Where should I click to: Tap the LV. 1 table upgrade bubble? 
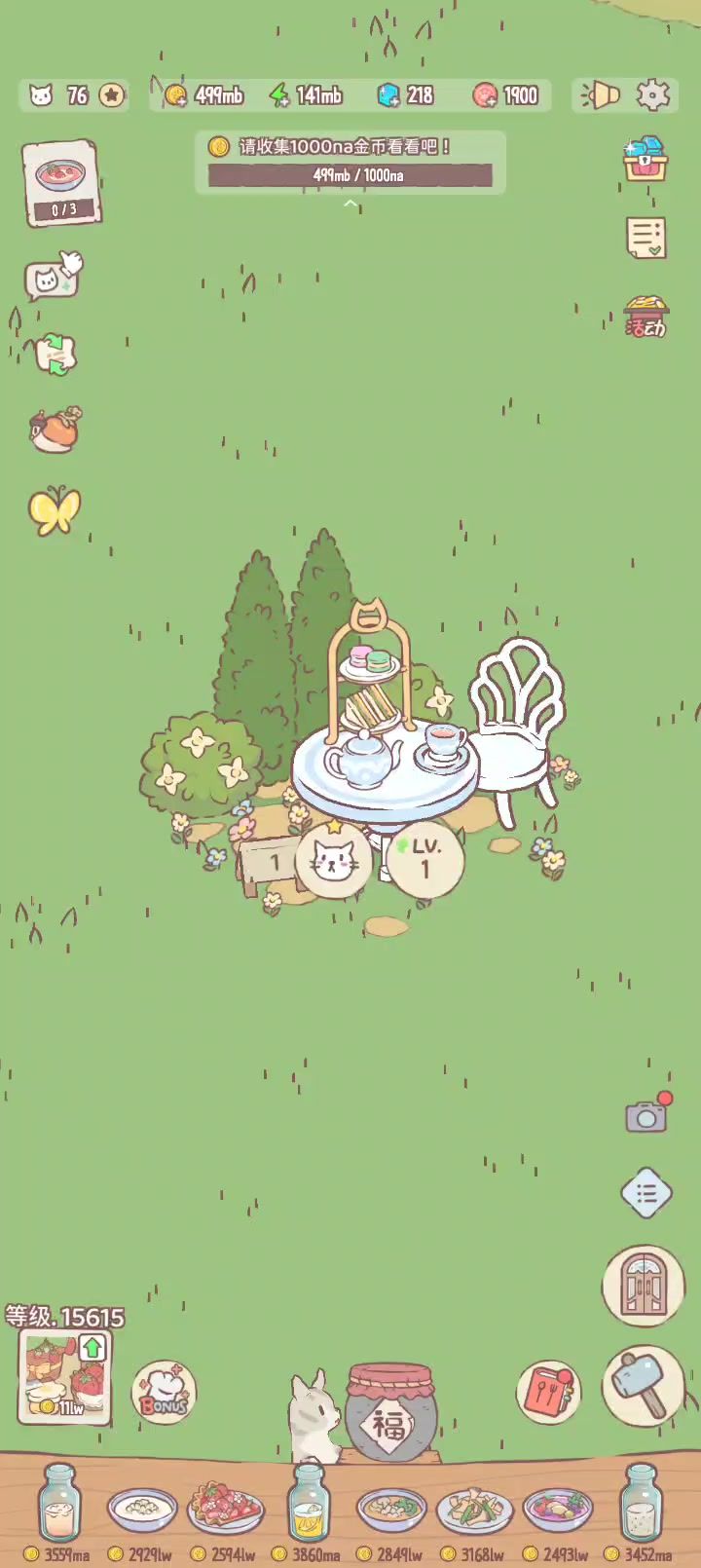[425, 858]
